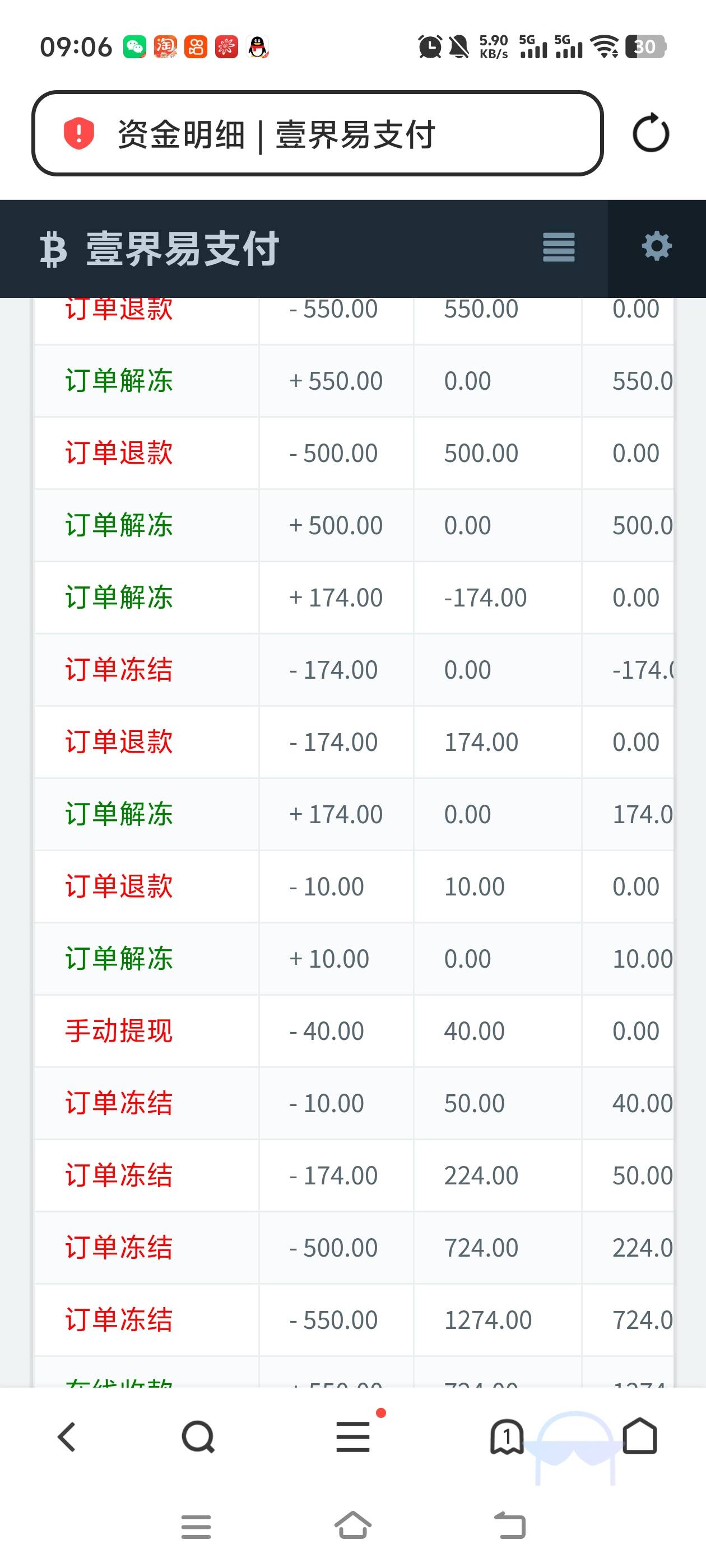The height and width of the screenshot is (1568, 706).
Task: Open the settings gear in the site header
Action: coord(657,247)
